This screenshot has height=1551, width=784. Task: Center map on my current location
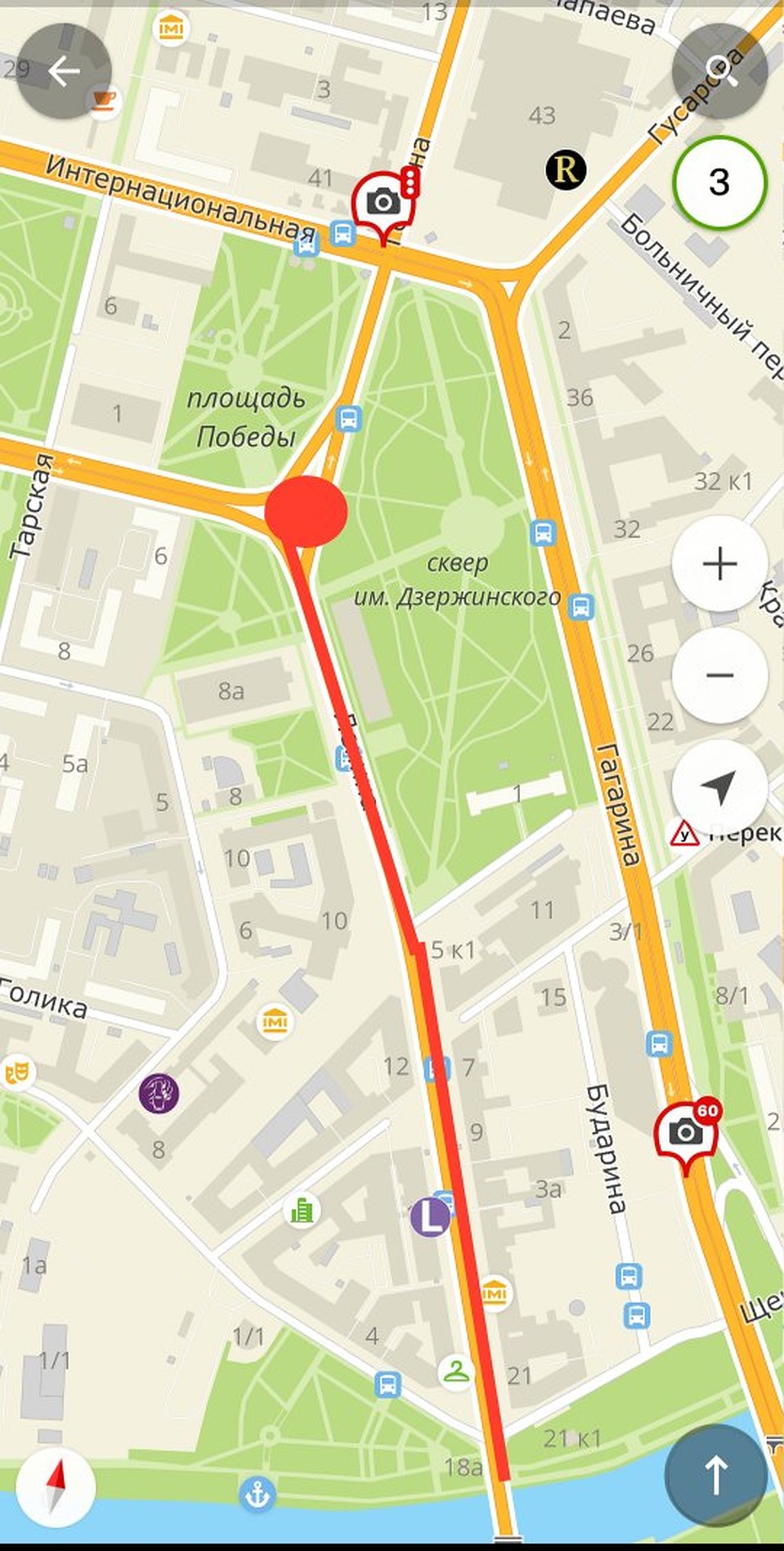[719, 787]
